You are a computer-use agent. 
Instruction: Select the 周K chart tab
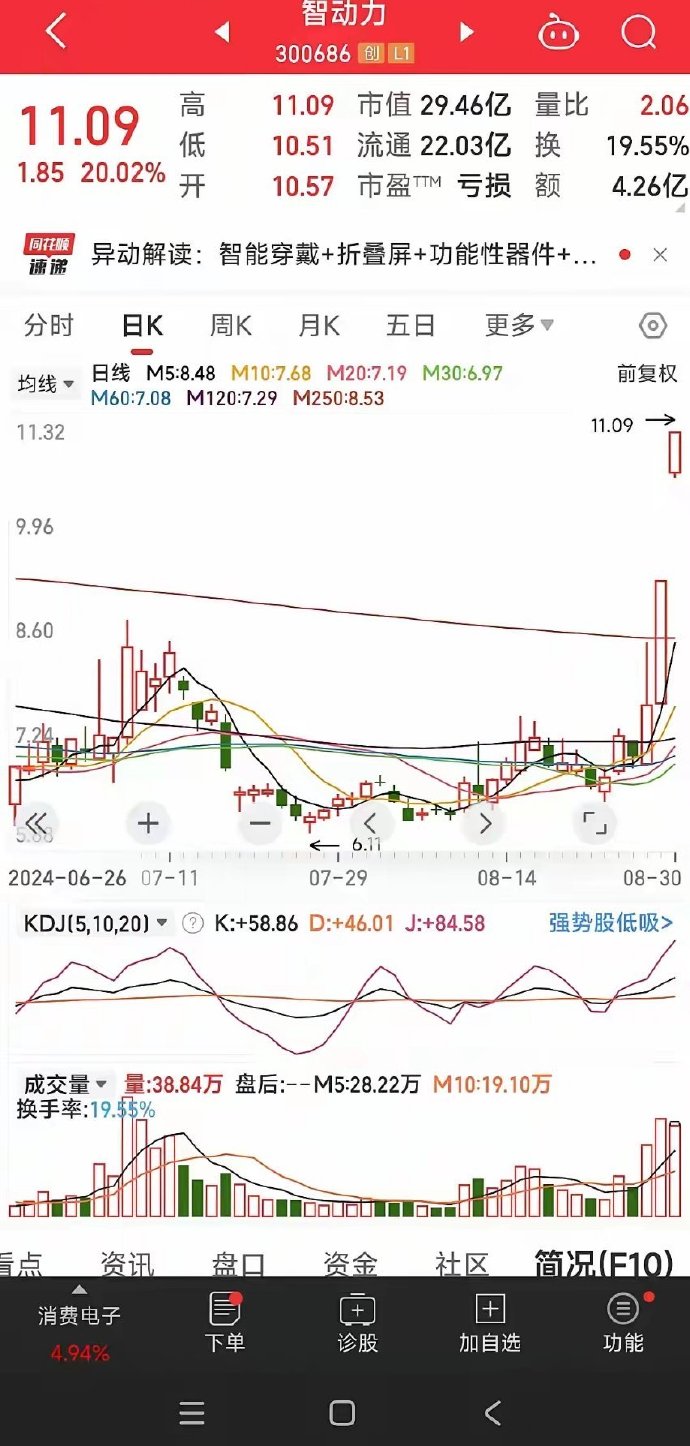[231, 326]
